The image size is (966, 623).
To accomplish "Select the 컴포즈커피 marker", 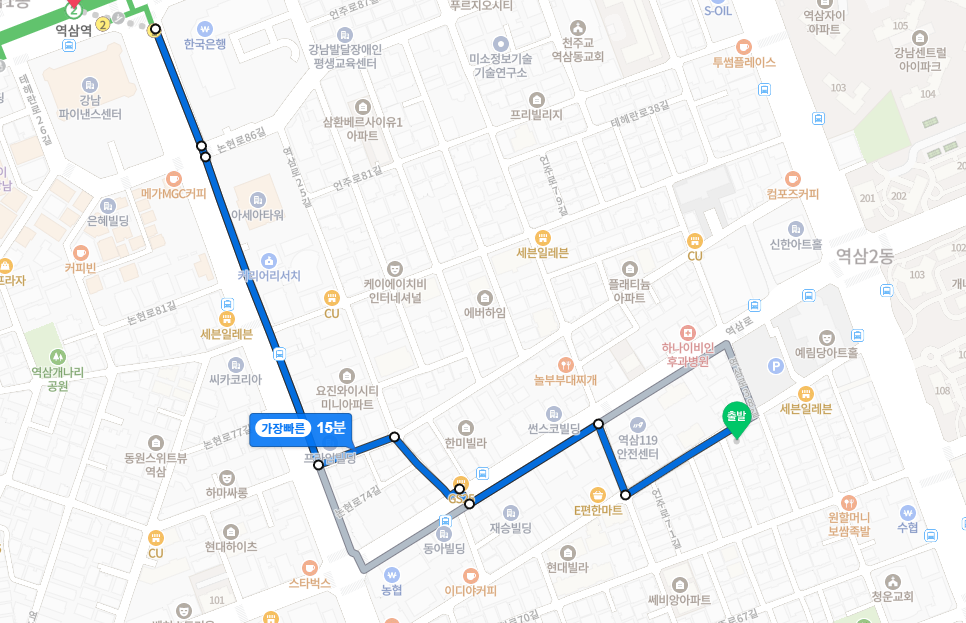I will point(793,178).
